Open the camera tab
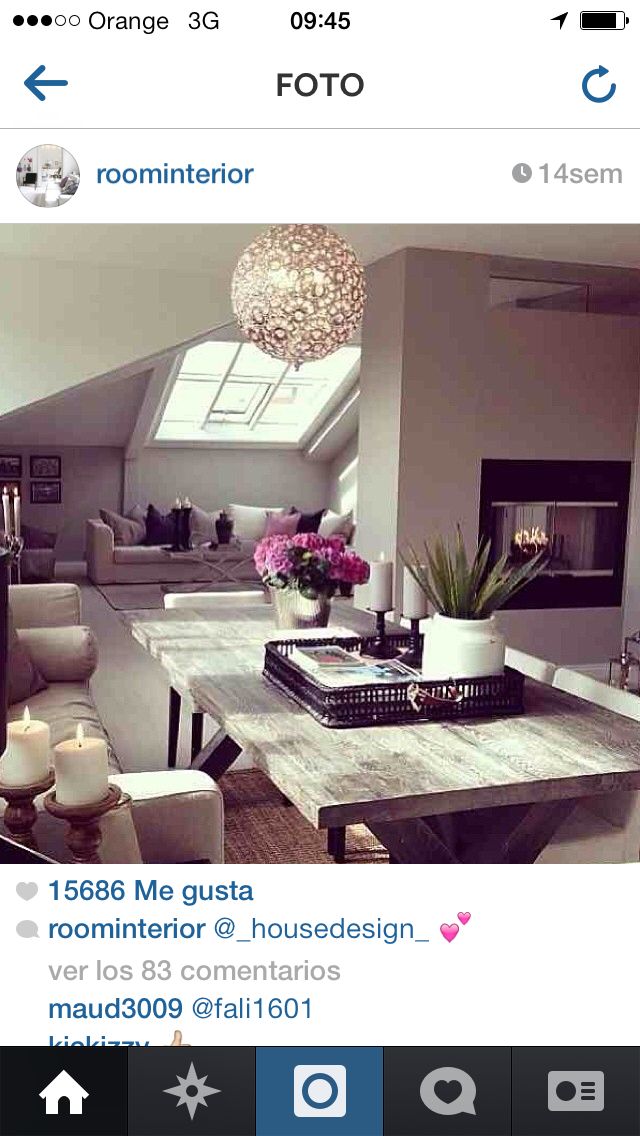This screenshot has height=1136, width=640. click(320, 1092)
